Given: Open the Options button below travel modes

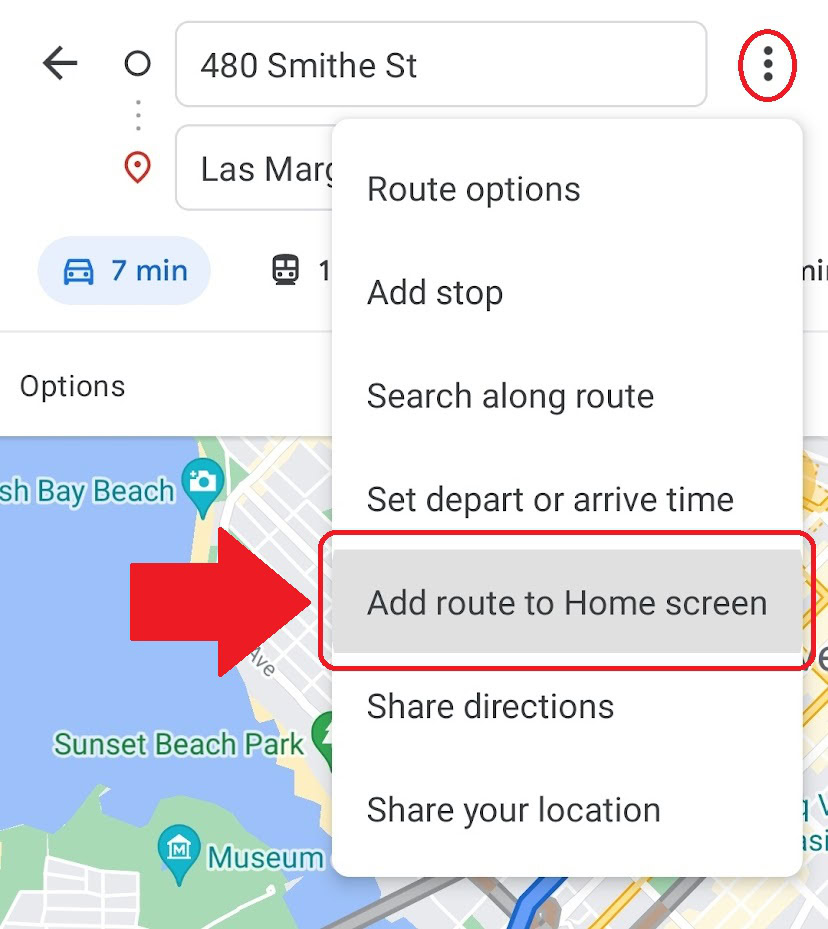Looking at the screenshot, I should coord(73,387).
